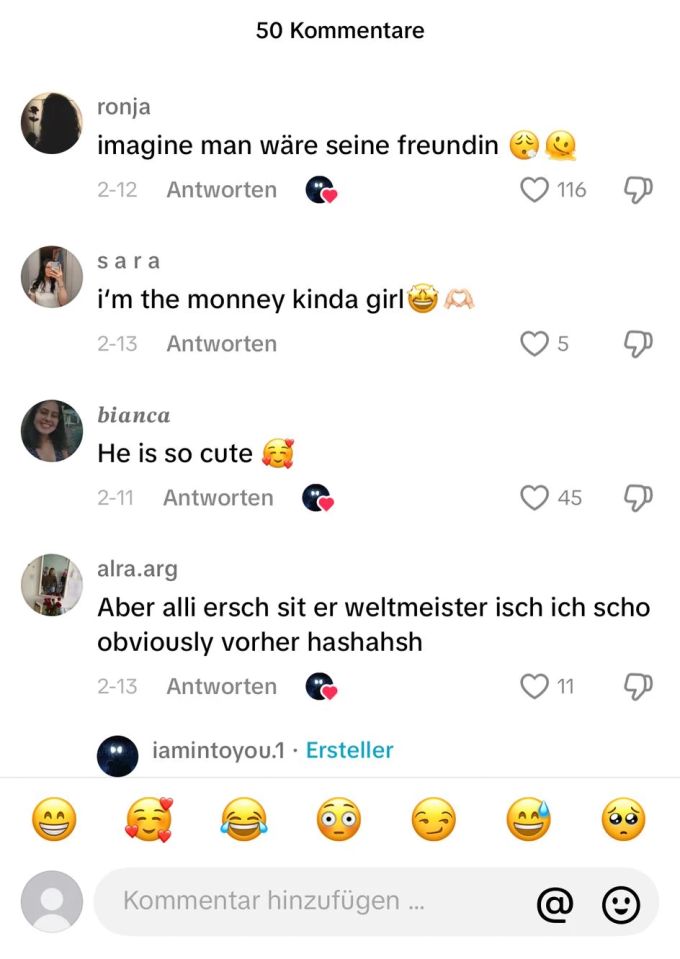This screenshot has width=680, height=959.
Task: Insert the crying-laughing emoji
Action: pyautogui.click(x=243, y=821)
